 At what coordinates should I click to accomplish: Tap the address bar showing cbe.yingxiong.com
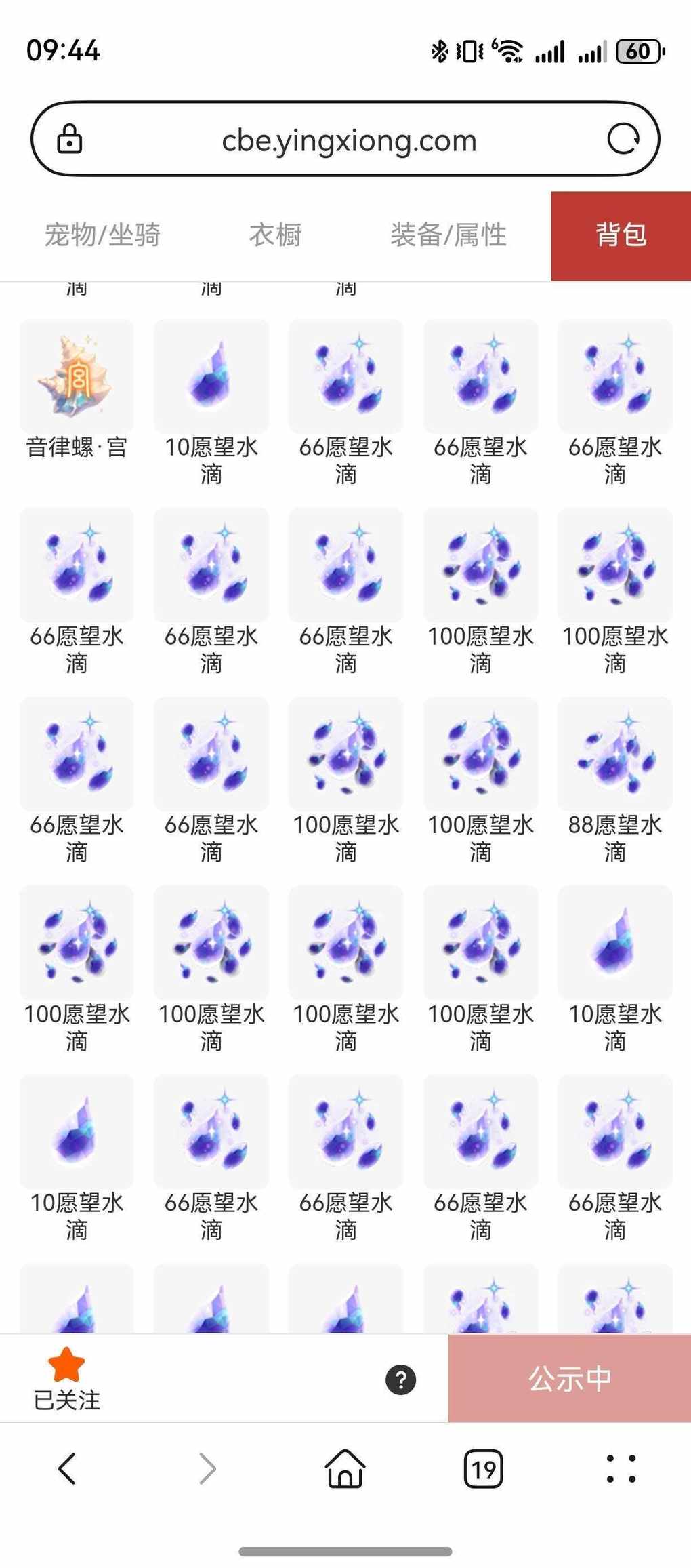[348, 140]
